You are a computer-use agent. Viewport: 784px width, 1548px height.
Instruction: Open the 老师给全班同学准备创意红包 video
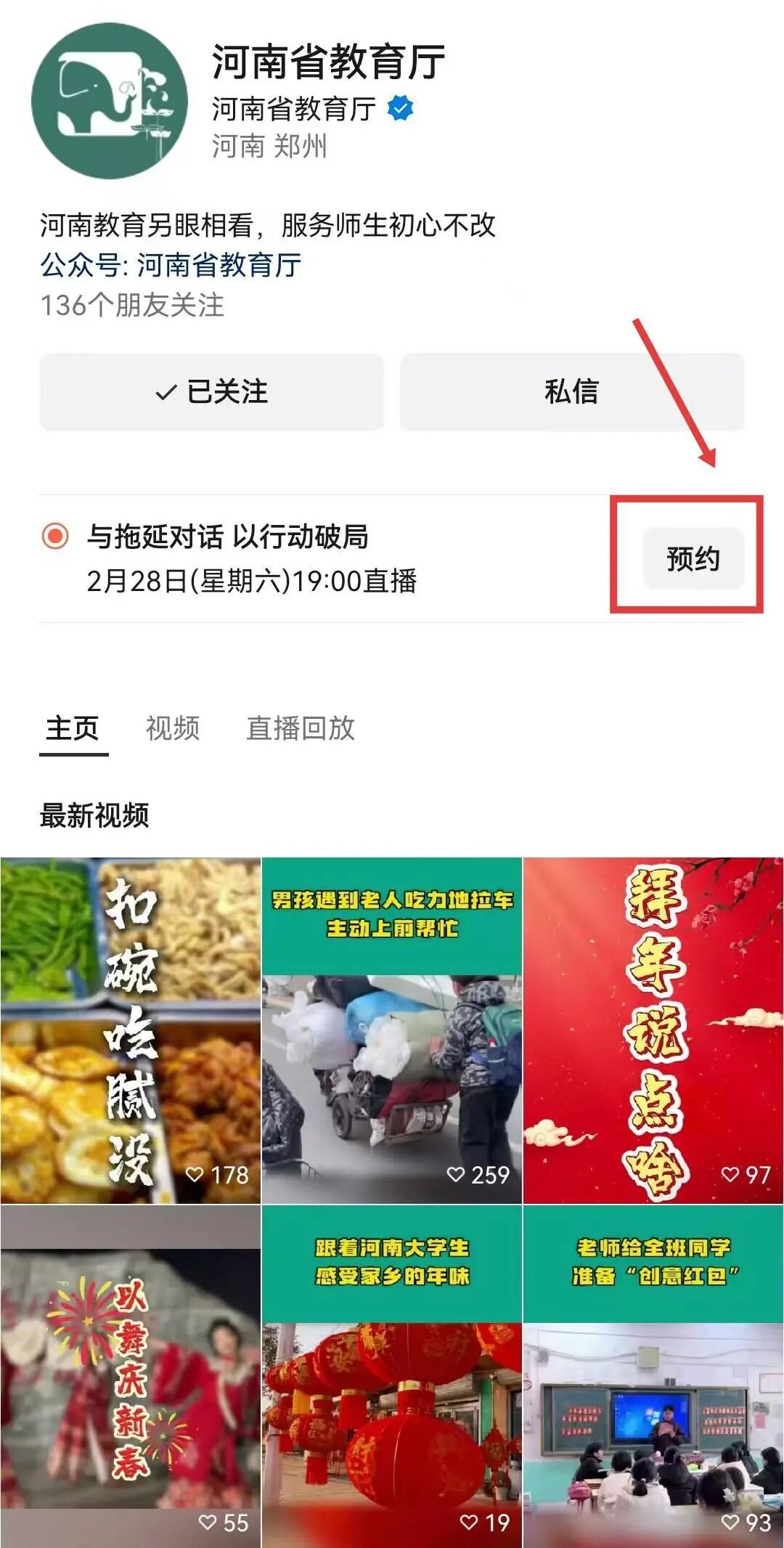click(653, 1376)
